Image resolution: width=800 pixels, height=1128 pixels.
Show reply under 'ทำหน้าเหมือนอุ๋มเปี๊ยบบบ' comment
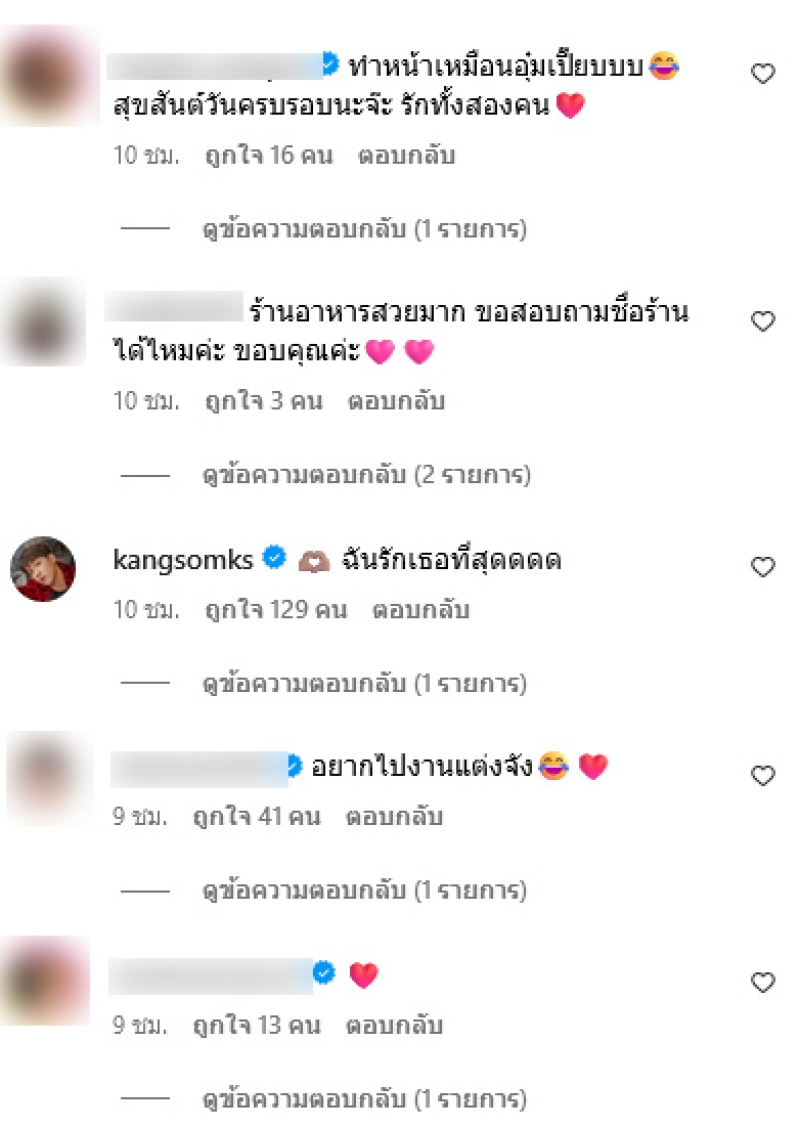(x=364, y=229)
